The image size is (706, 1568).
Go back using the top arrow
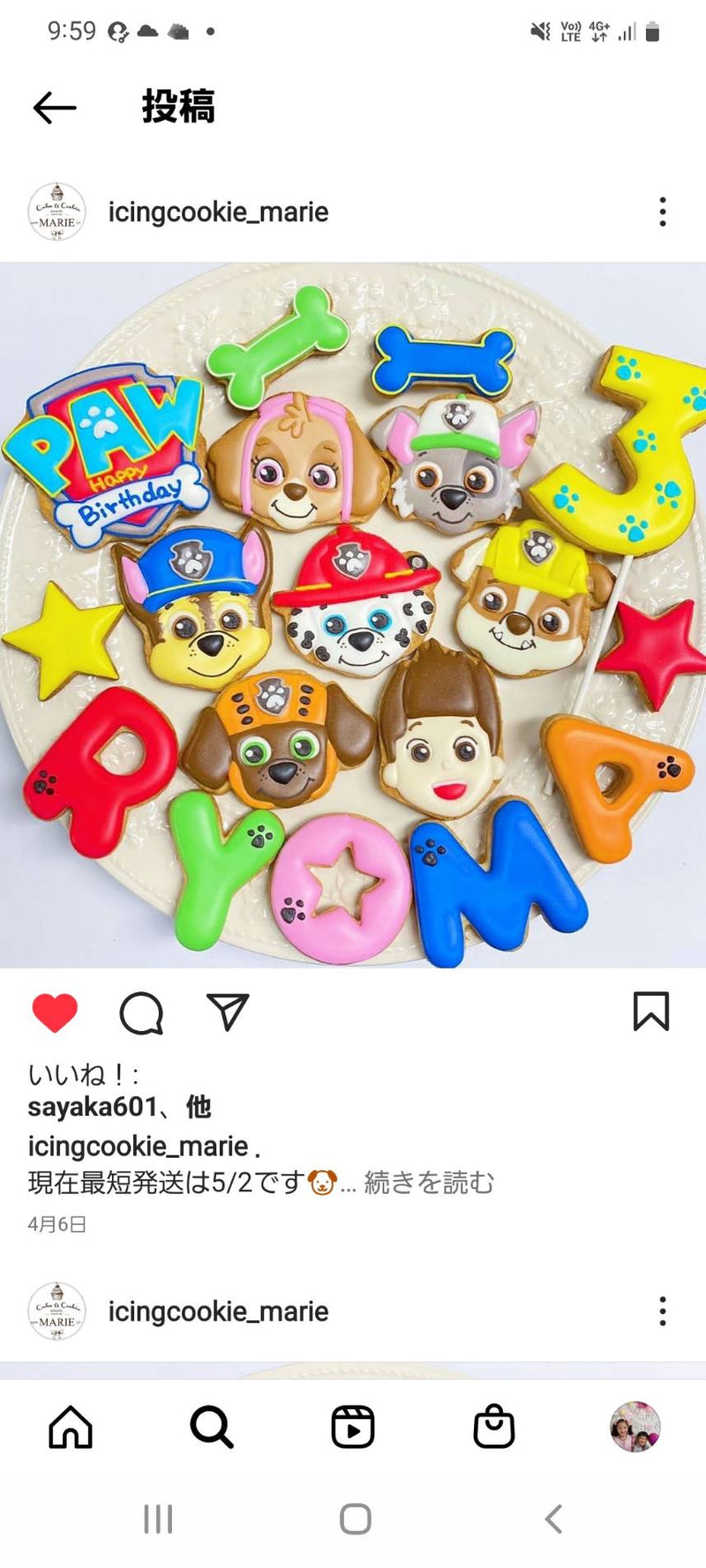(55, 108)
